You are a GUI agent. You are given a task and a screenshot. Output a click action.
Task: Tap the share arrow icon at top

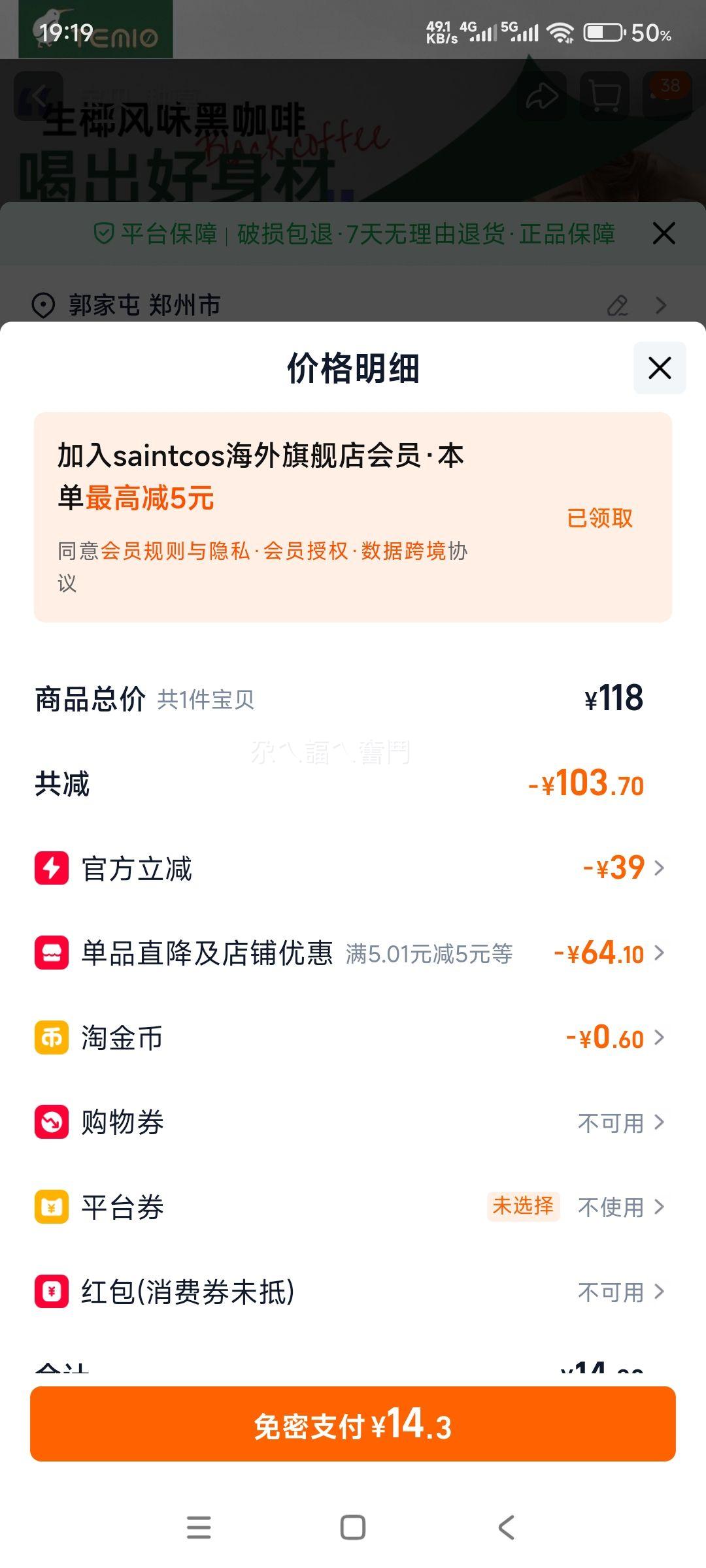click(543, 96)
